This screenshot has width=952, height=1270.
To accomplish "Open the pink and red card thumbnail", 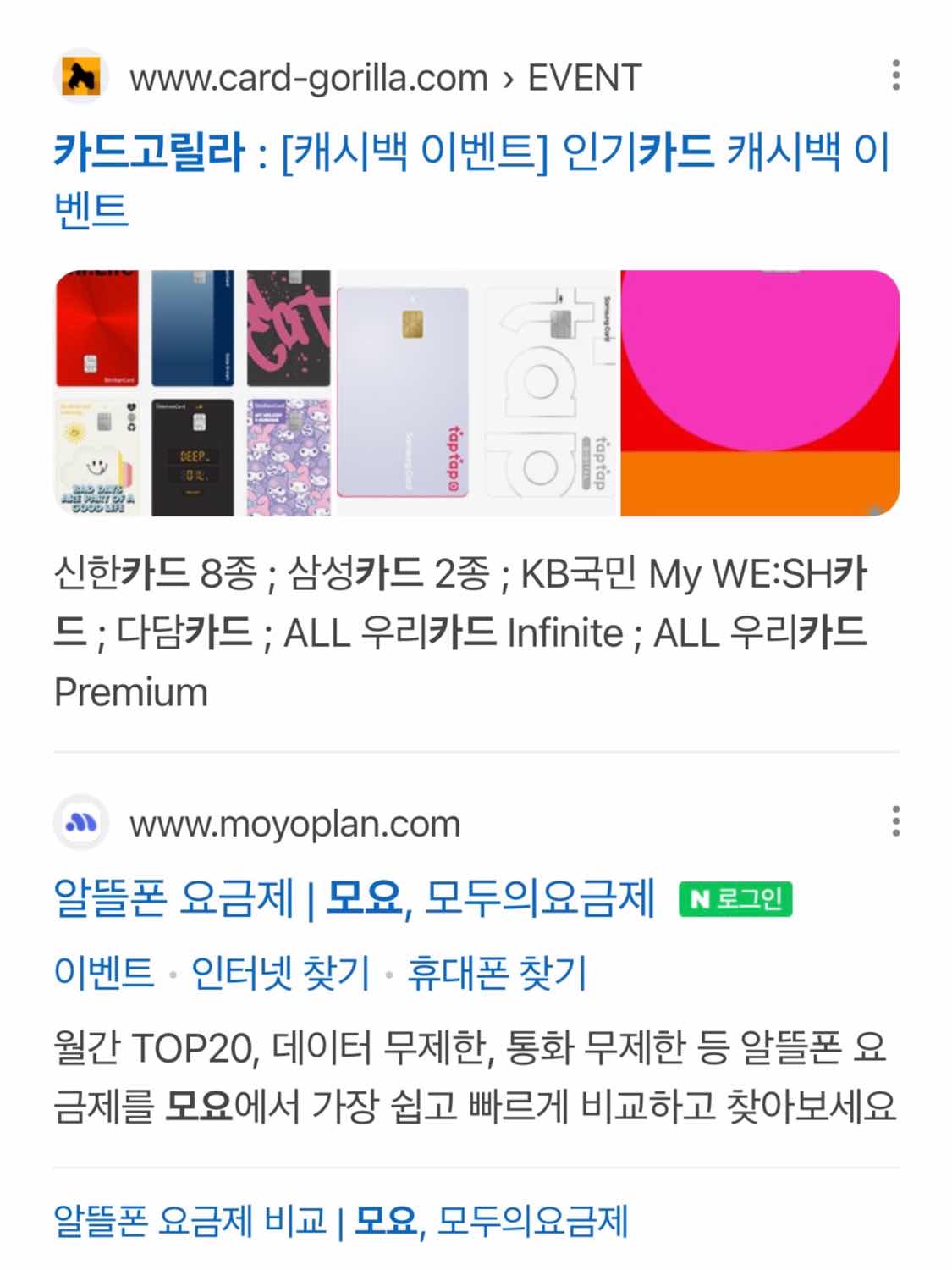I will point(759,393).
